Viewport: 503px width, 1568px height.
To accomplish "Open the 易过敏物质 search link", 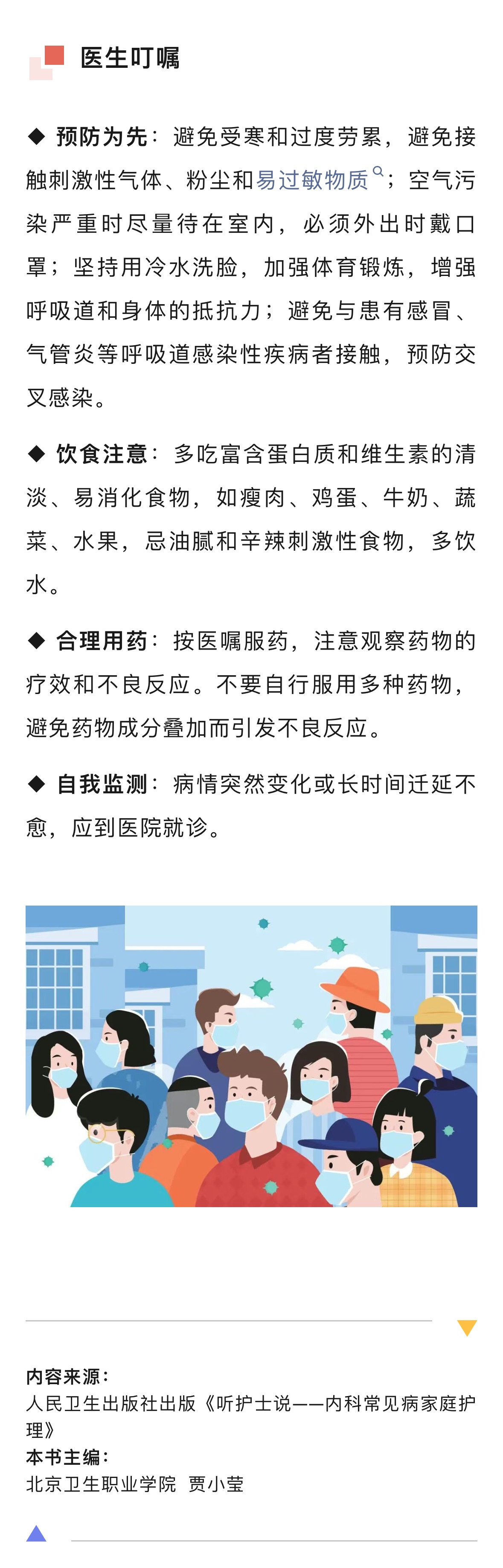I will (x=320, y=180).
